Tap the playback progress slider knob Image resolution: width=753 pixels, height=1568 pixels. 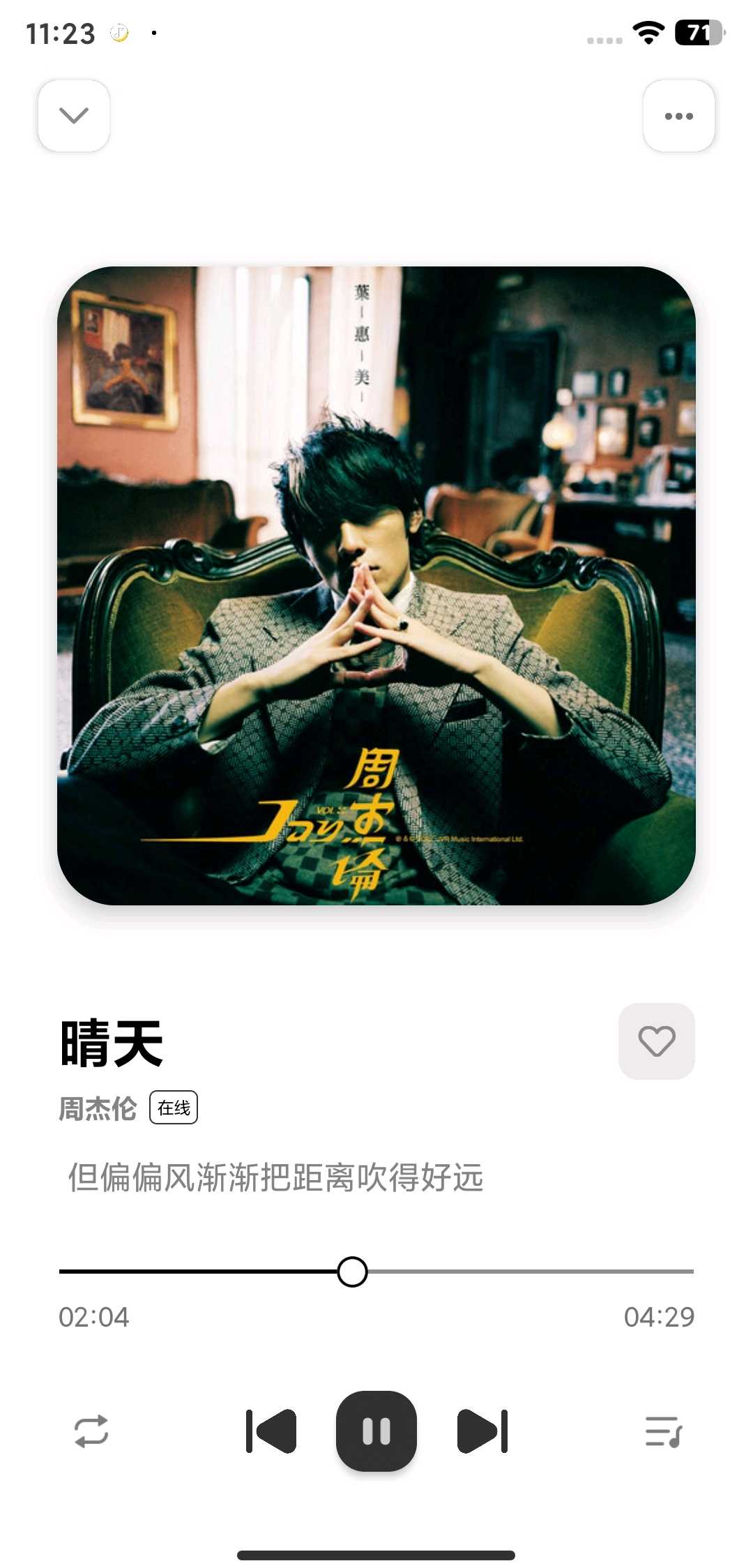[x=352, y=1272]
